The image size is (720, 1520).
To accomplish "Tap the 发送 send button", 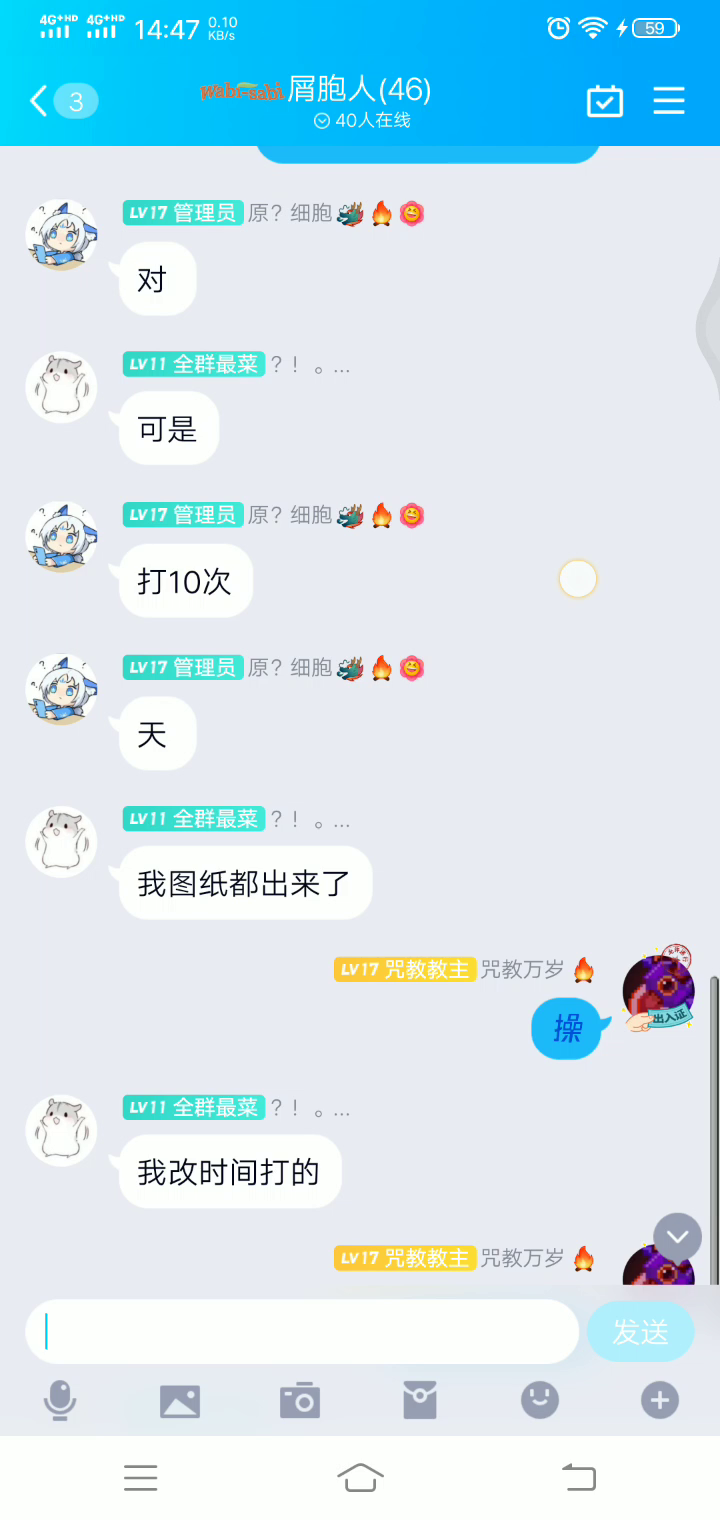I will (x=640, y=1331).
